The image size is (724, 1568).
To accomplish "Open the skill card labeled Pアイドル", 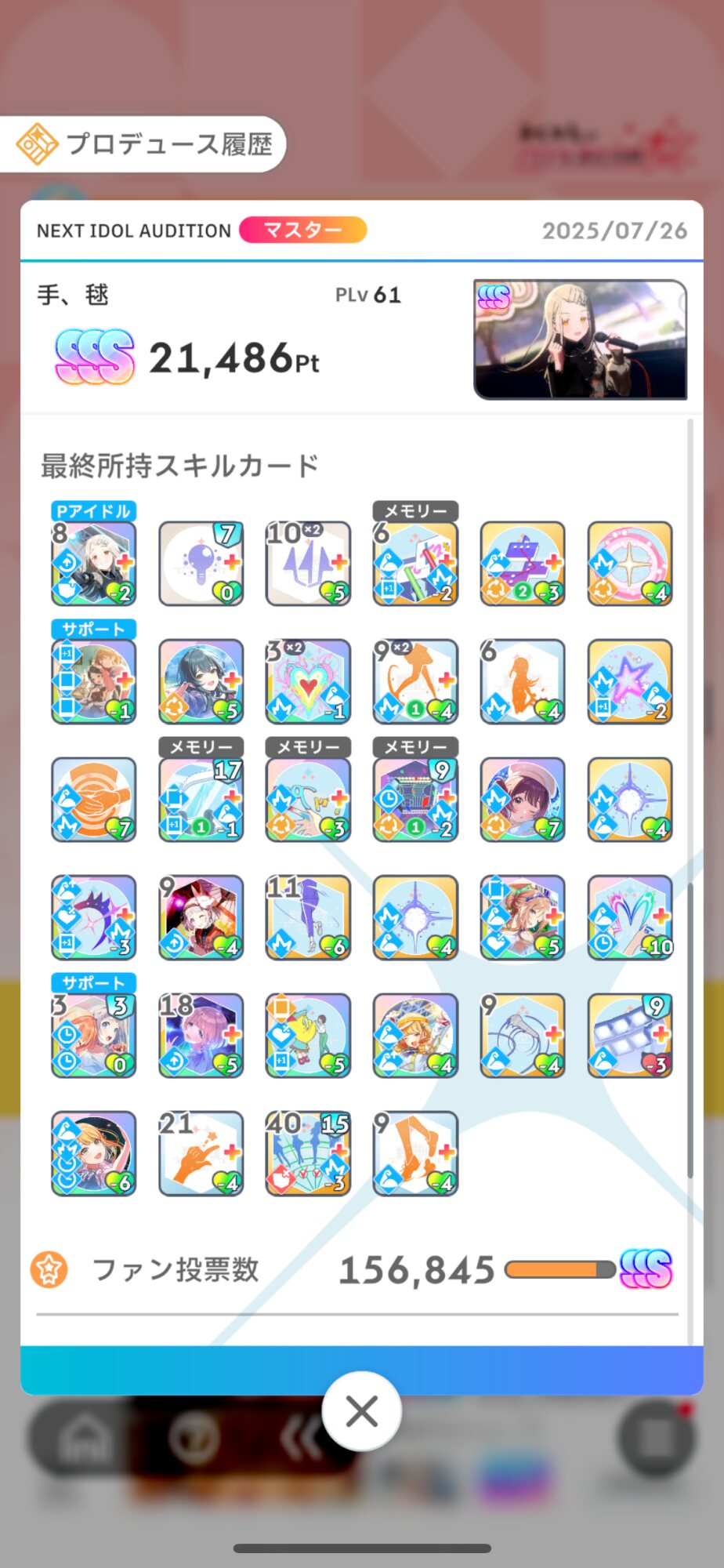I will click(x=93, y=563).
